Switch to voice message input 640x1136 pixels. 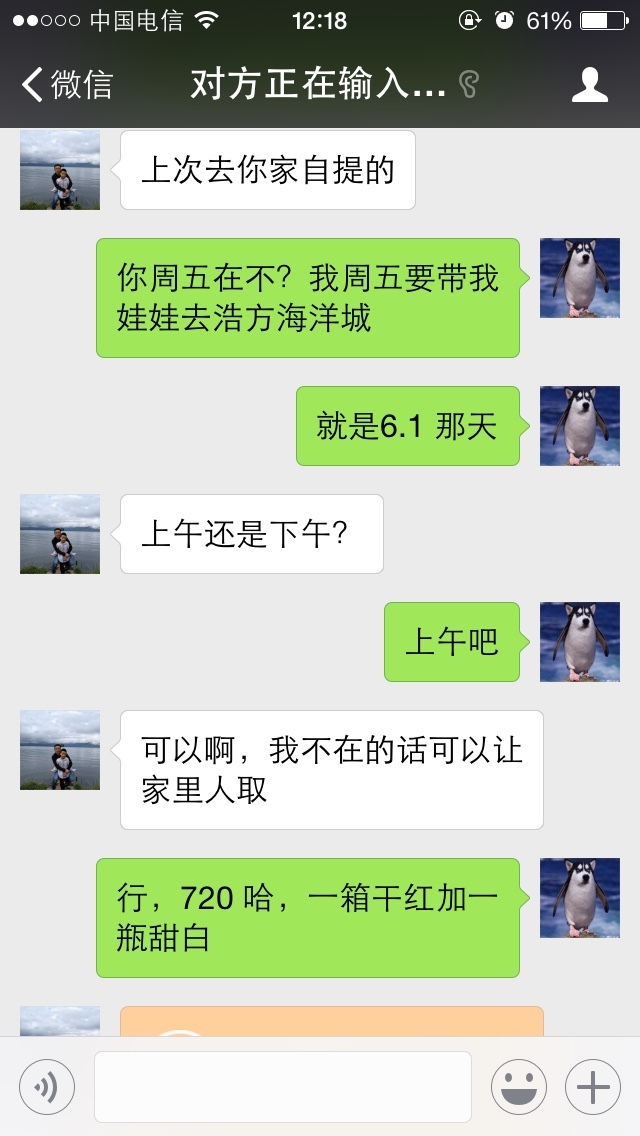click(x=46, y=1087)
